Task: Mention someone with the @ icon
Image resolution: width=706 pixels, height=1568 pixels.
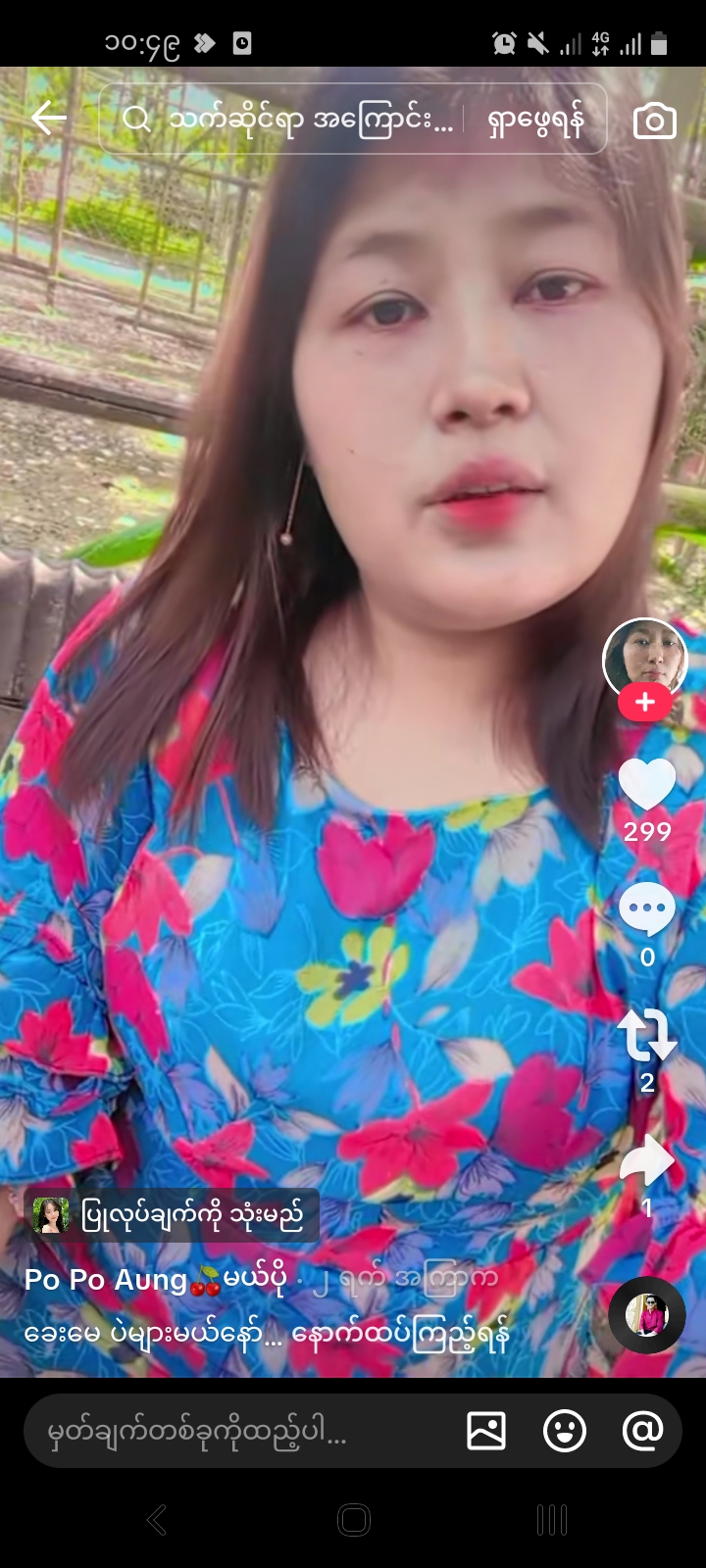Action: point(642,1432)
